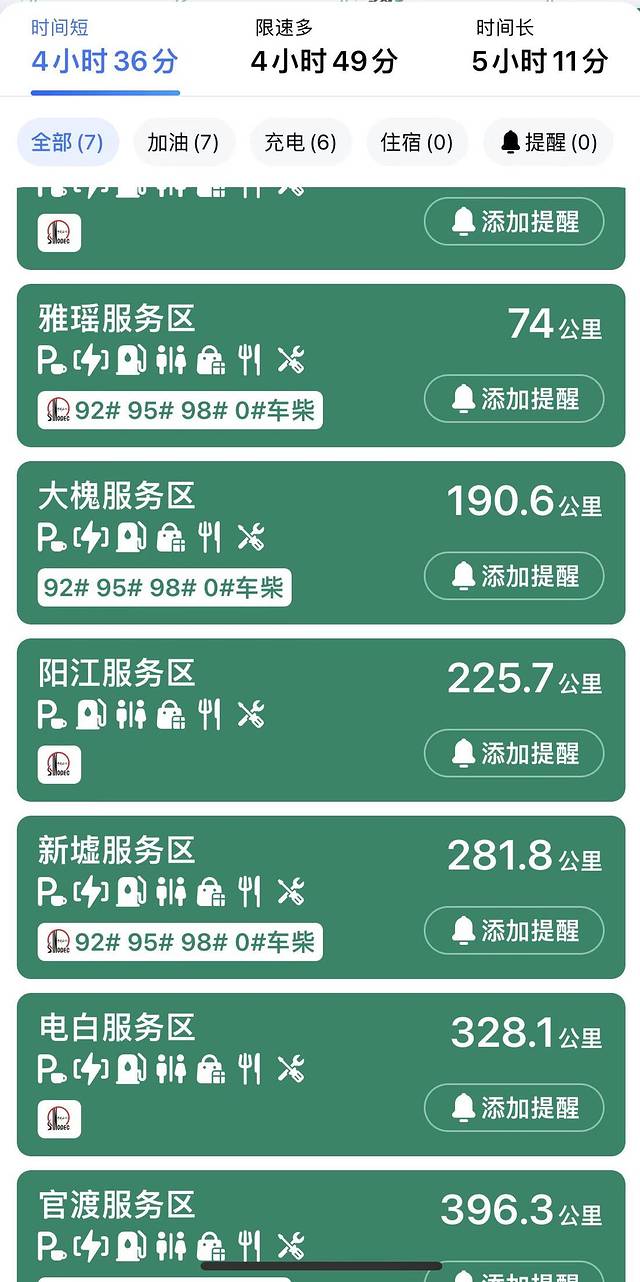Show 全部 (7) service areas

[67, 142]
